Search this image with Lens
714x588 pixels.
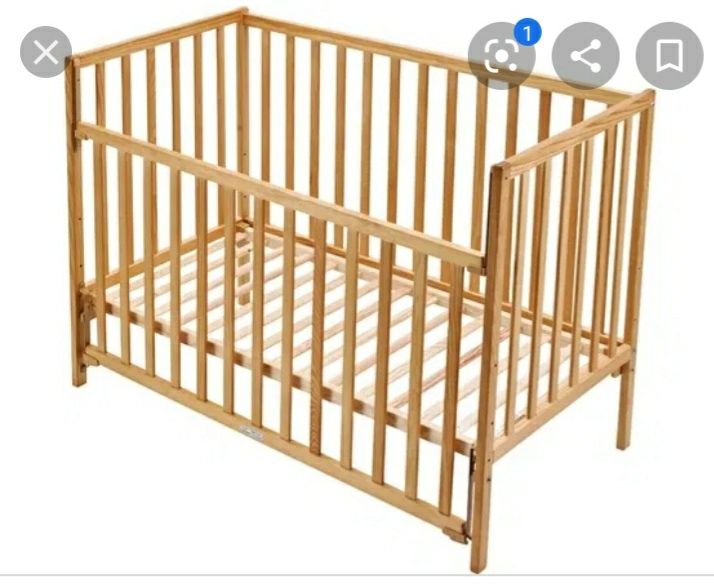pyautogui.click(x=502, y=56)
